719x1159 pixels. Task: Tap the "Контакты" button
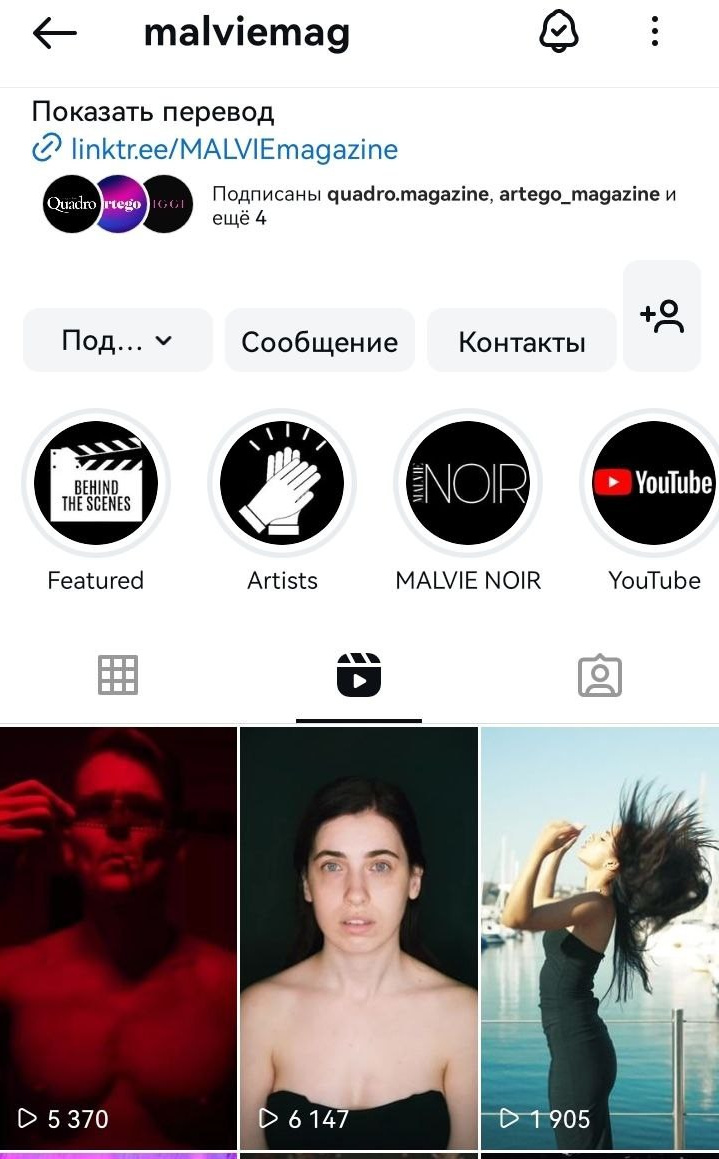click(521, 341)
